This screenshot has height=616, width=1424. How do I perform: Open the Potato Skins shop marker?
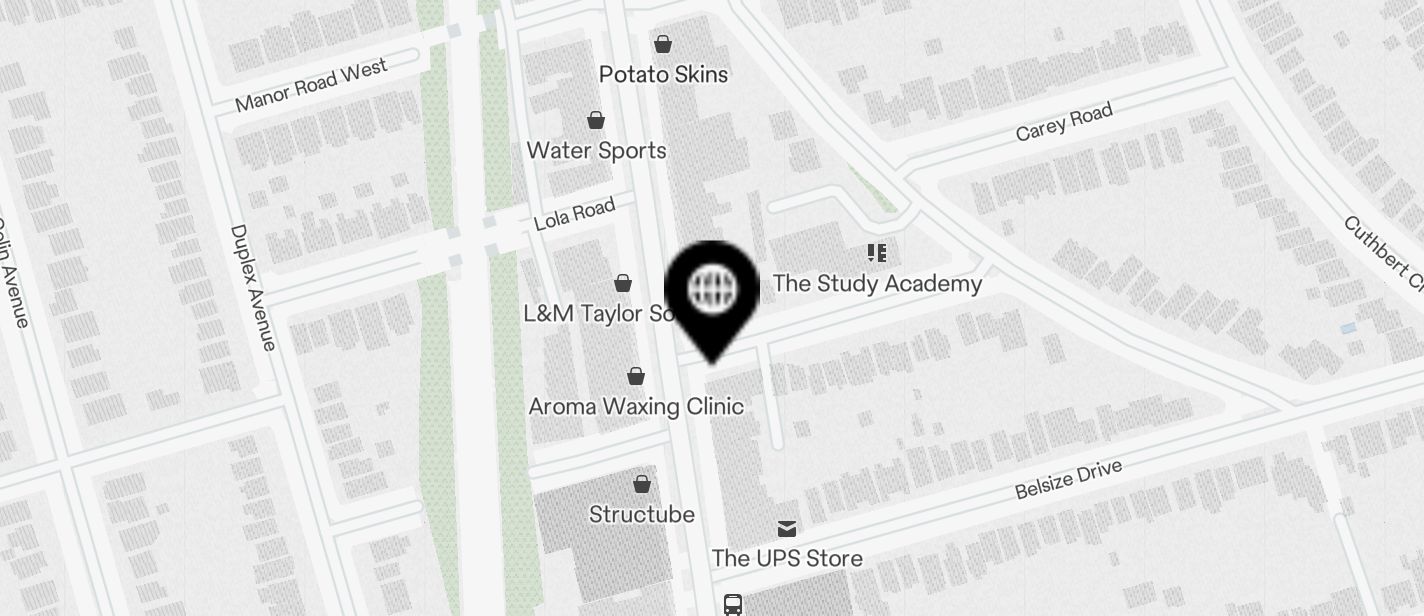pos(662,44)
